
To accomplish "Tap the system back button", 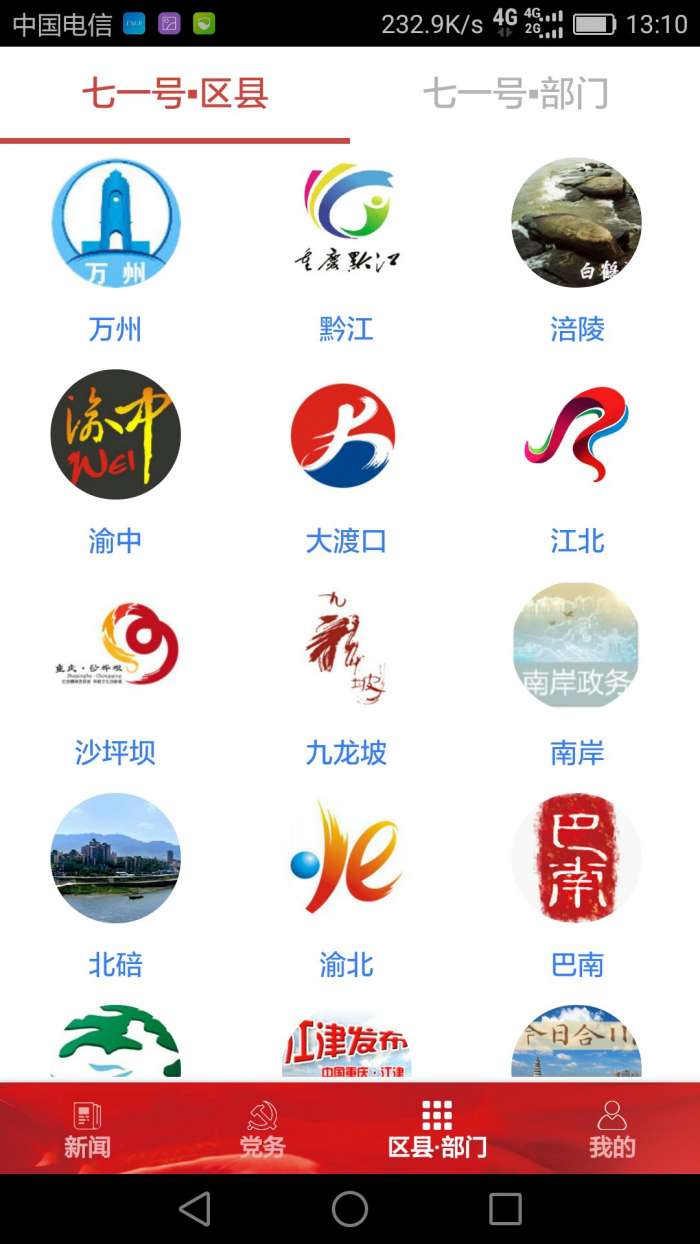I will [195, 1209].
